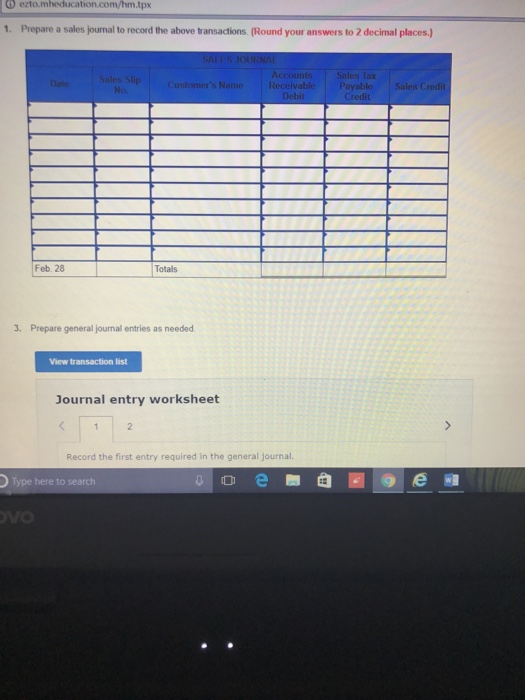Select the Totals row Accounts Receivable Debit cell

pos(292,270)
